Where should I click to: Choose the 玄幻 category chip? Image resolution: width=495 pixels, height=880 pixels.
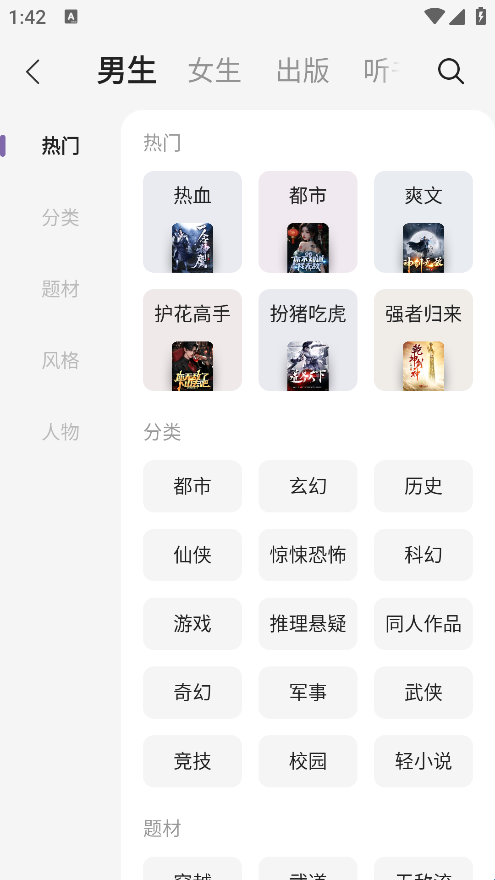pyautogui.click(x=308, y=486)
